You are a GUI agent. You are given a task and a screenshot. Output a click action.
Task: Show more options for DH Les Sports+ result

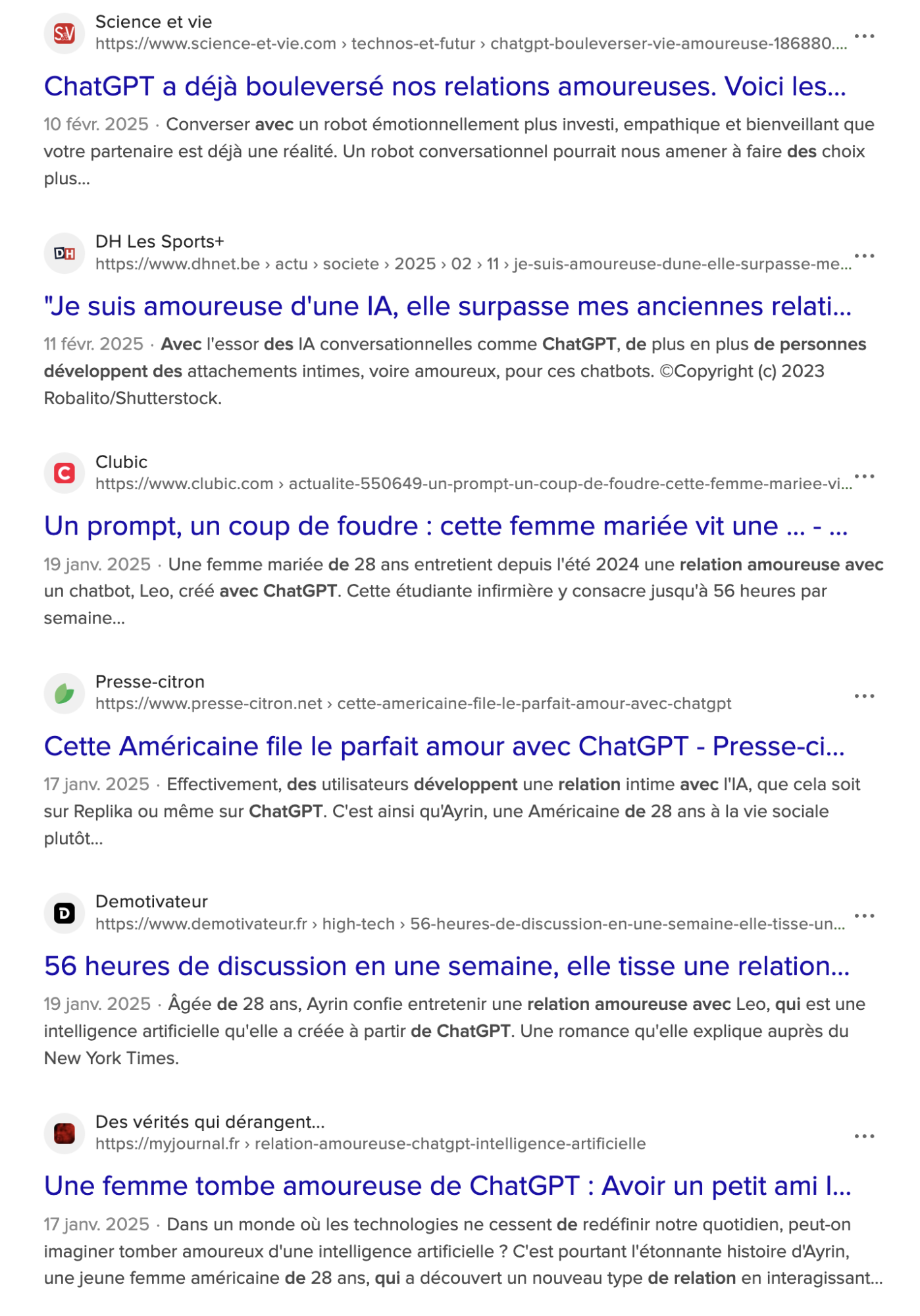(x=863, y=256)
